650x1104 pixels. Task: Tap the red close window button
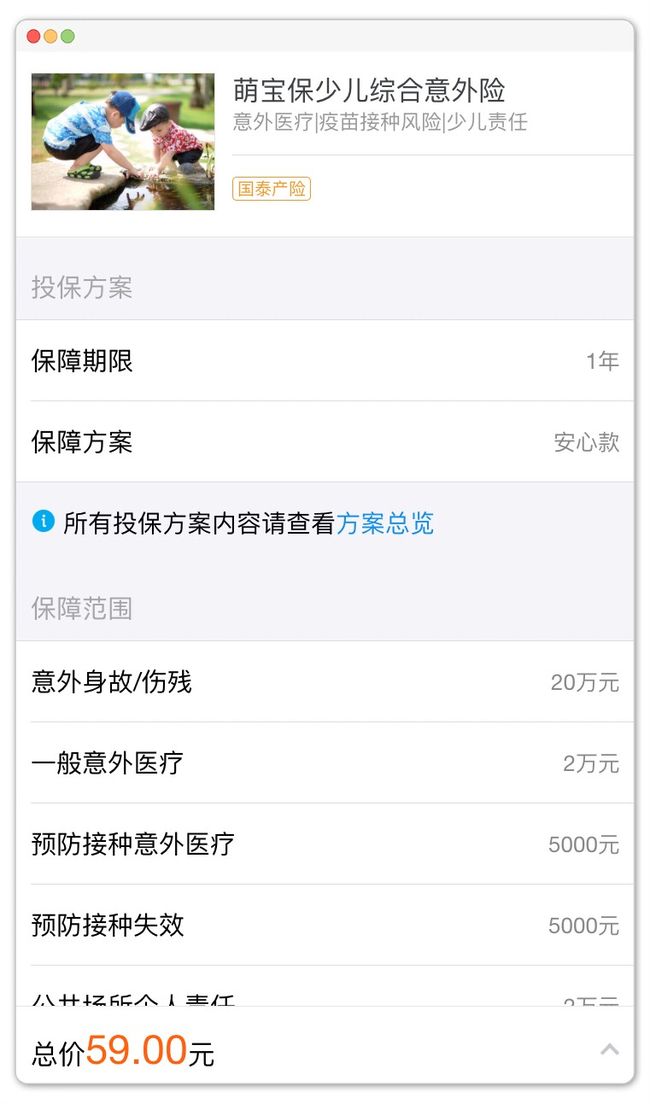click(33, 37)
